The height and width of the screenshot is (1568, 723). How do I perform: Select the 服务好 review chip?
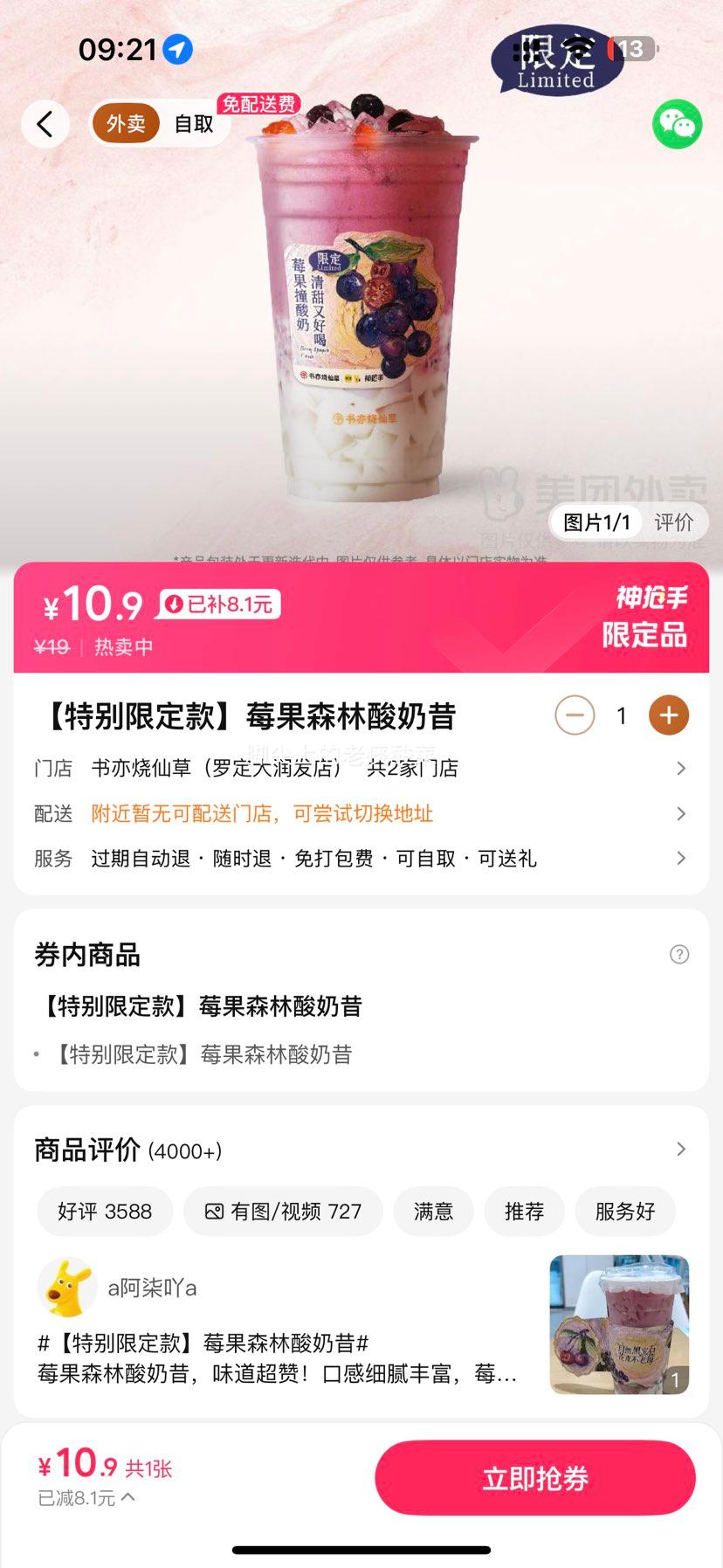(625, 1212)
